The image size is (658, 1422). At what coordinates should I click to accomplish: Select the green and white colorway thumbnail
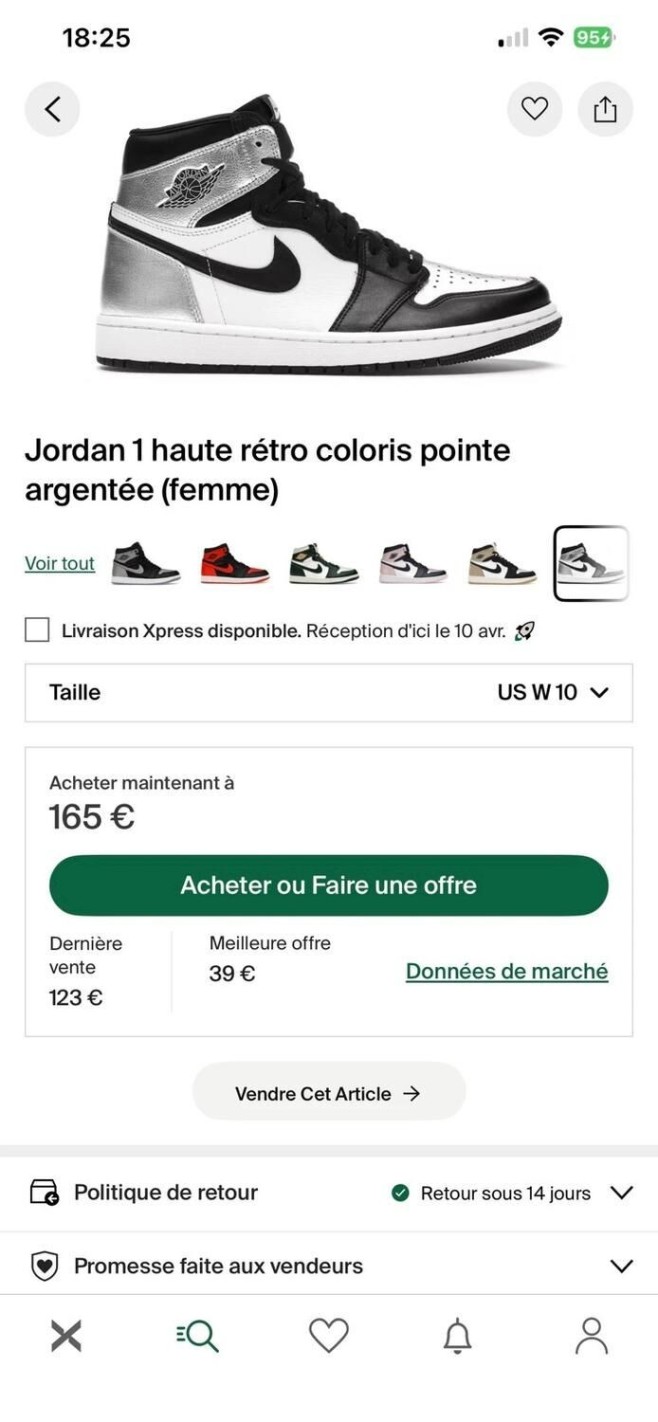pos(324,564)
